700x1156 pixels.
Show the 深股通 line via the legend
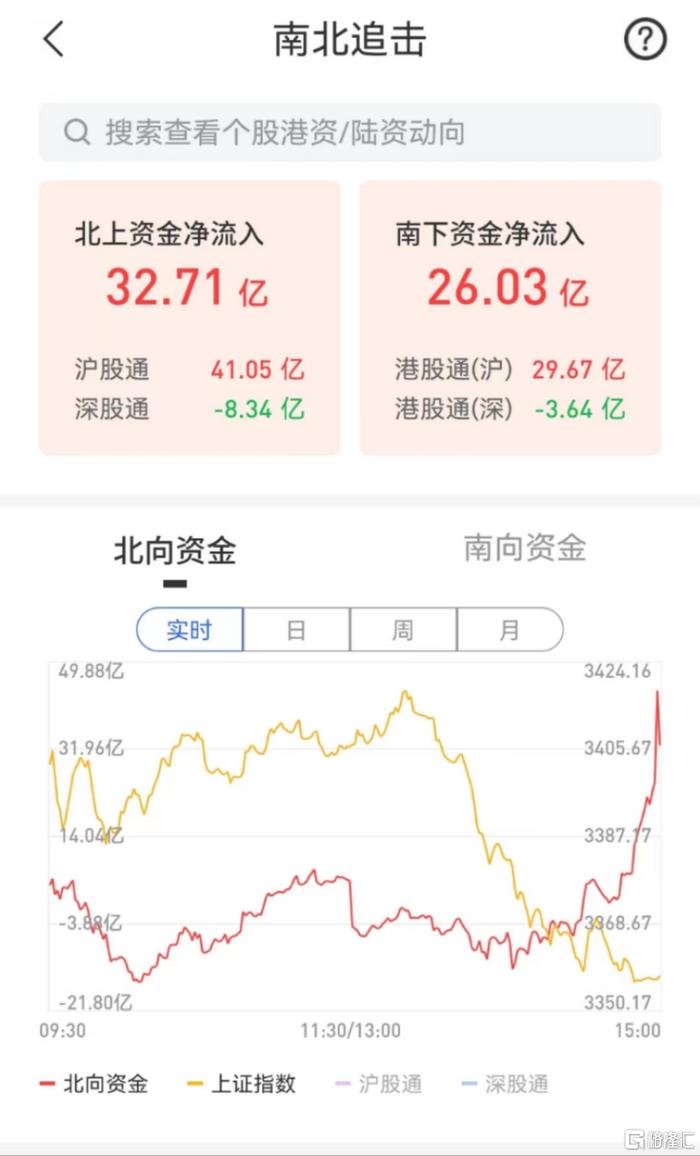click(x=505, y=1084)
